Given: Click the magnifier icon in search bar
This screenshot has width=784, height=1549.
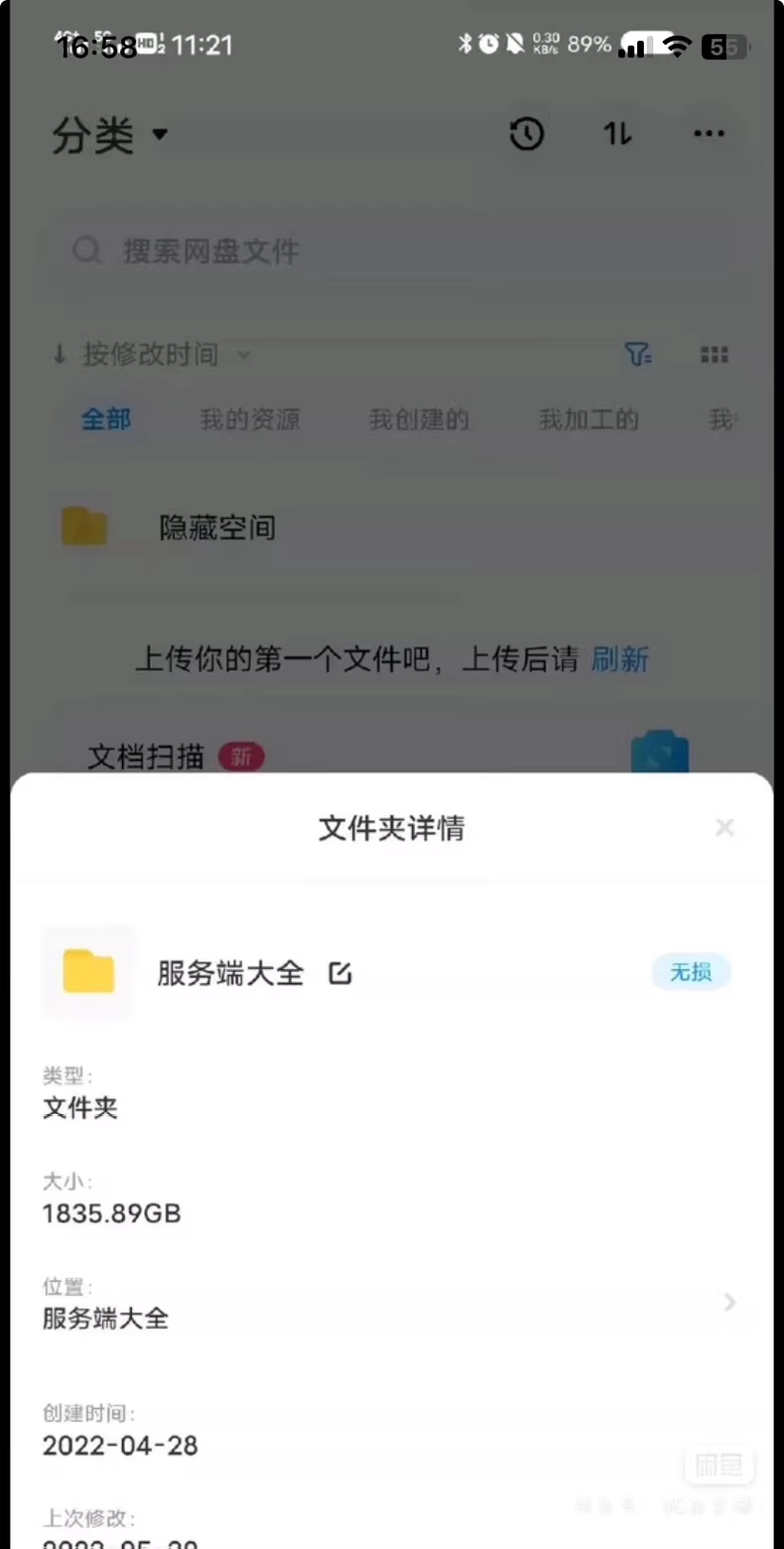Looking at the screenshot, I should pos(86,250).
